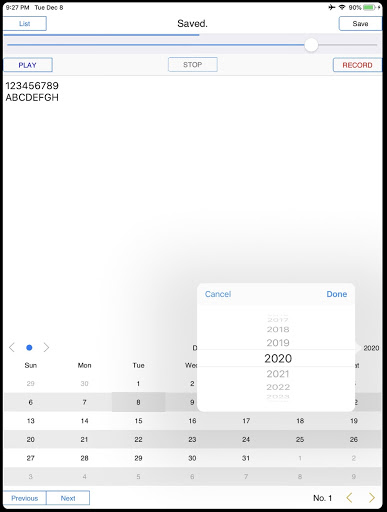Open the List view
Image resolution: width=387 pixels, height=512 pixels.
coord(25,24)
